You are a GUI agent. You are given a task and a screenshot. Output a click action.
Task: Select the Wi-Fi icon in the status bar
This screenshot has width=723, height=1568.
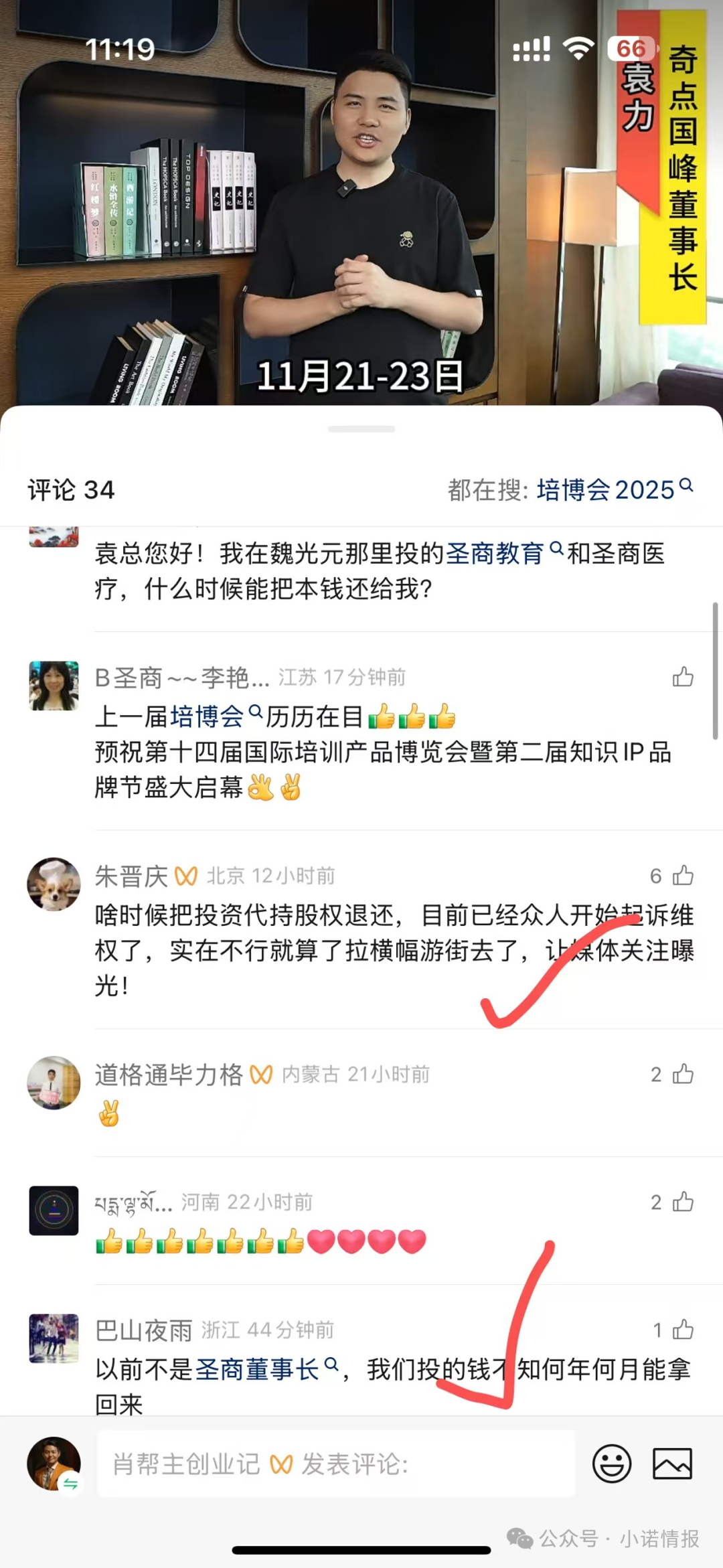click(x=580, y=47)
